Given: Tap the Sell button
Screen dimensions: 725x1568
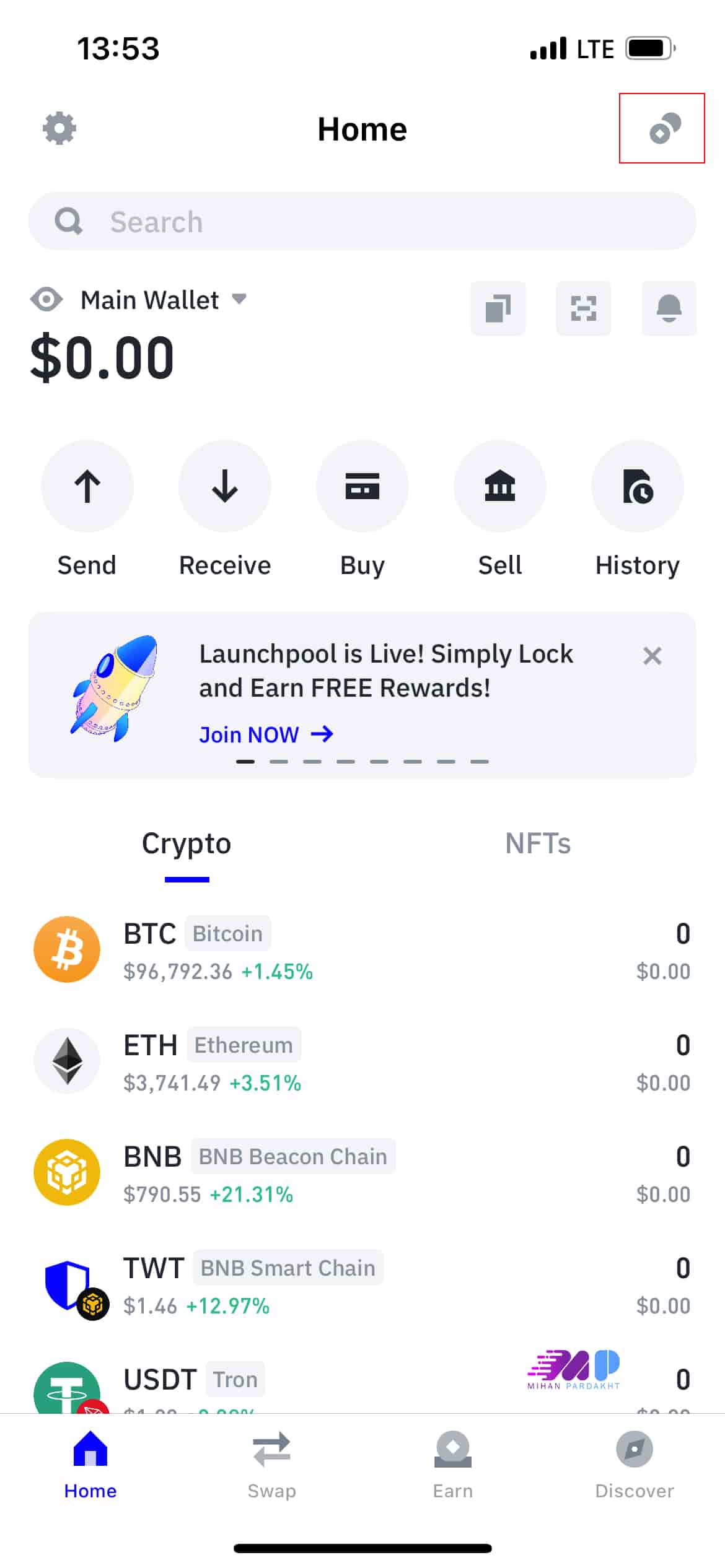Looking at the screenshot, I should [x=500, y=487].
